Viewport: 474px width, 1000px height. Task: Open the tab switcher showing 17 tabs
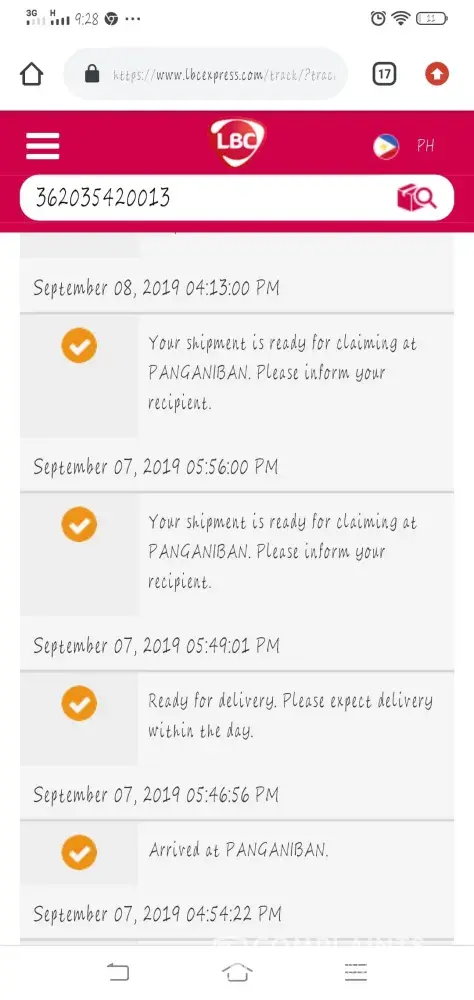(x=384, y=75)
